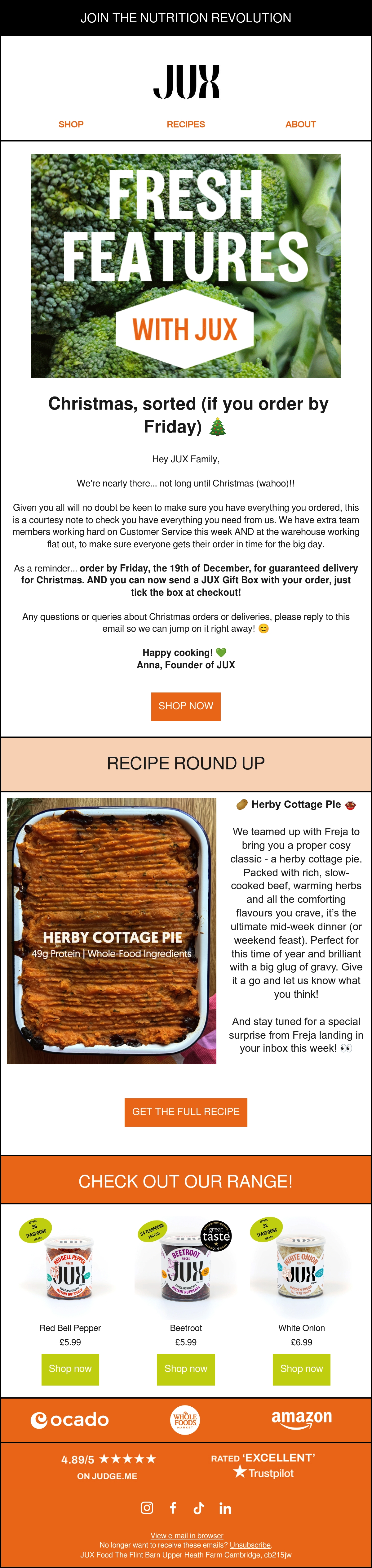Viewport: 372px width, 1568px height.
Task: Open the SHOP link in header
Action: [x=70, y=124]
